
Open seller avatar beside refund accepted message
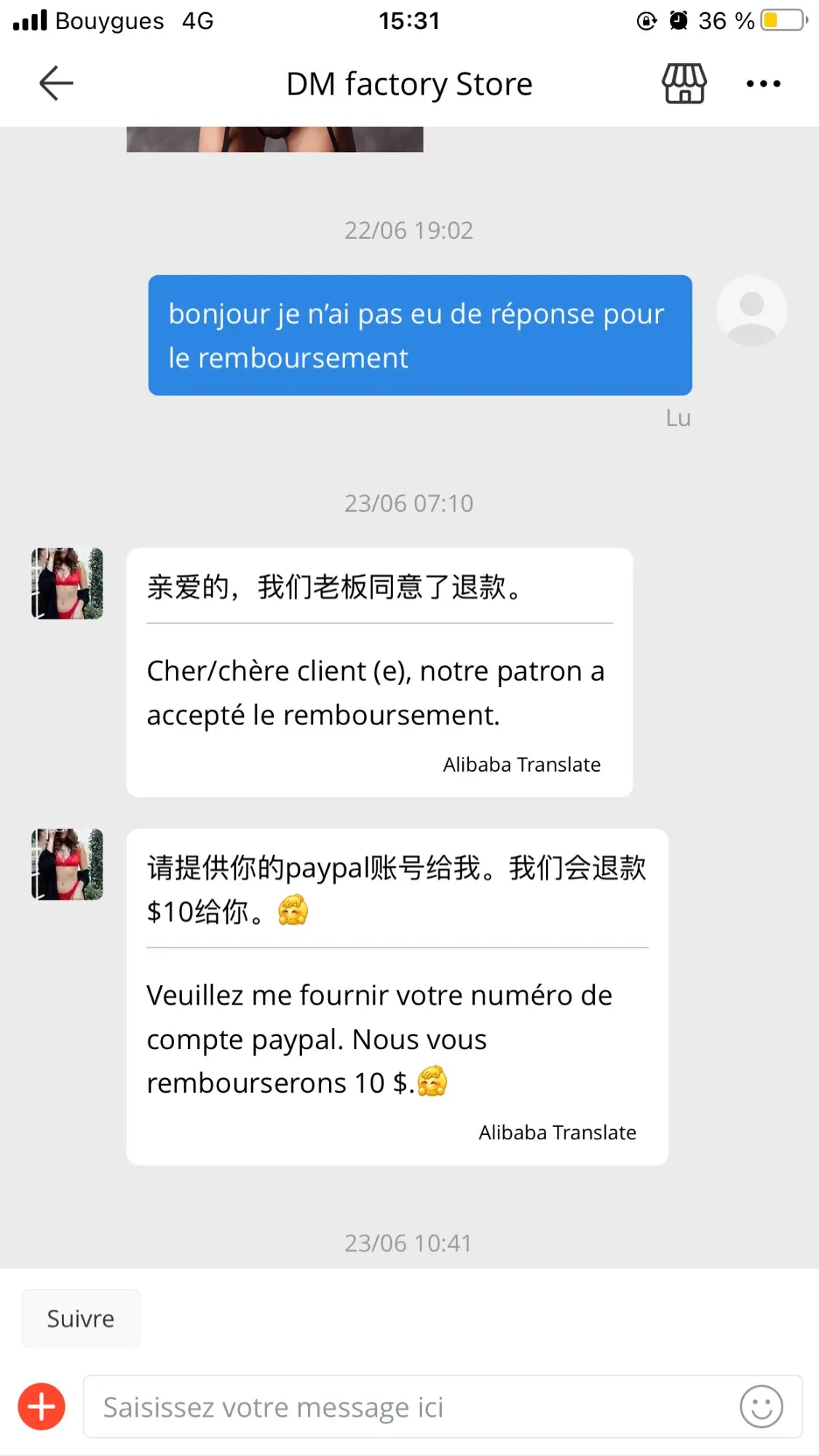click(67, 583)
